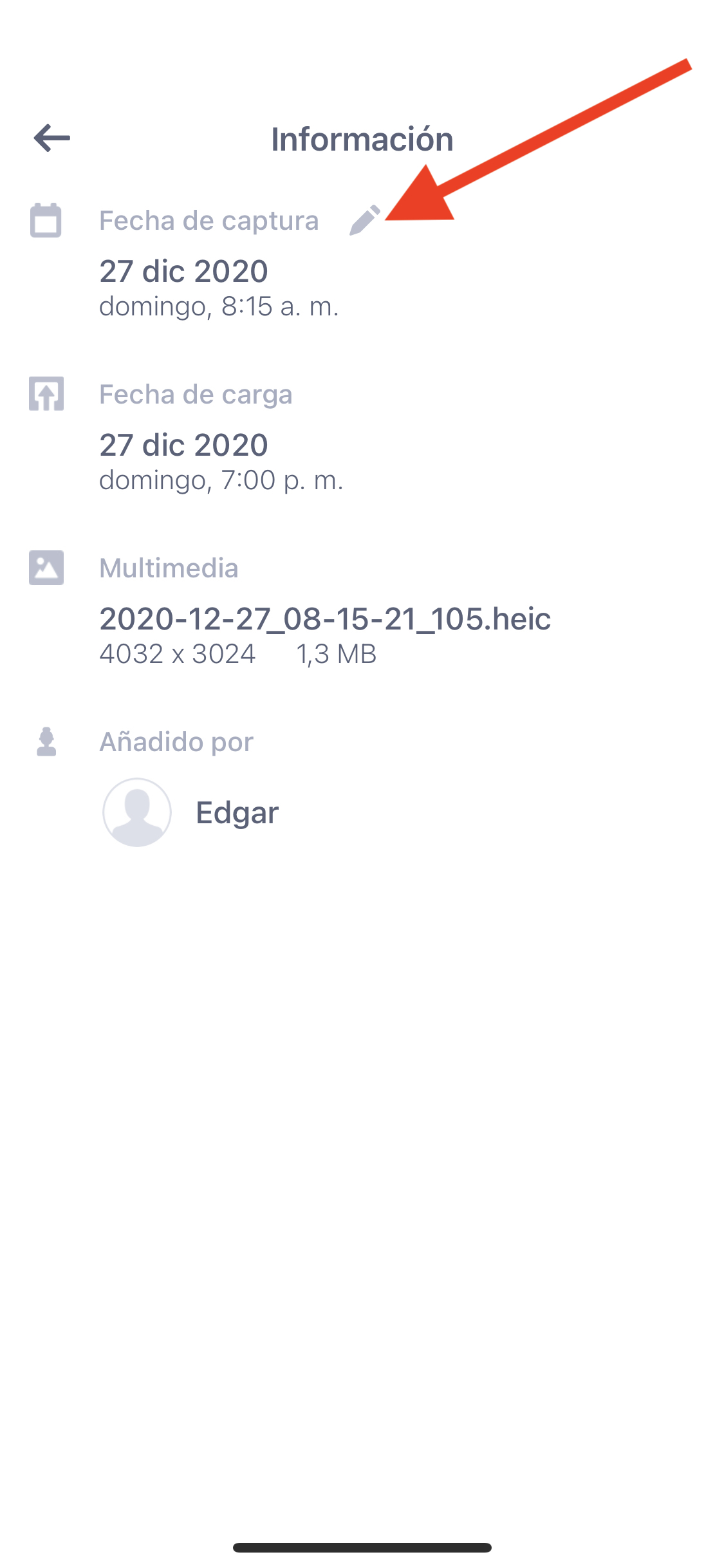The image size is (724, 1568).
Task: Edit the Fecha de captura with pencil
Action: point(364,221)
